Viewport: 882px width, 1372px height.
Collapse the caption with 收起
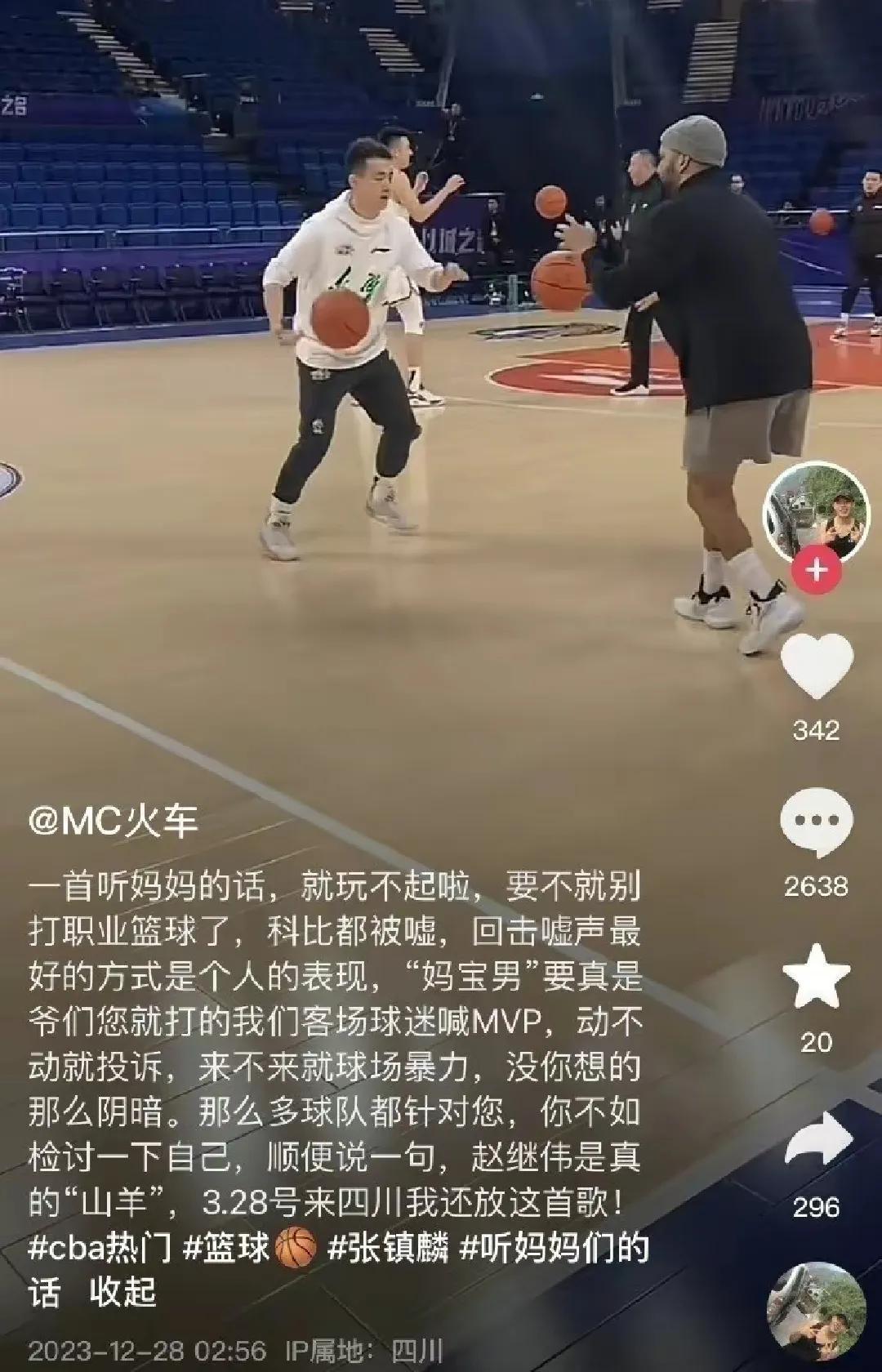coord(122,1291)
